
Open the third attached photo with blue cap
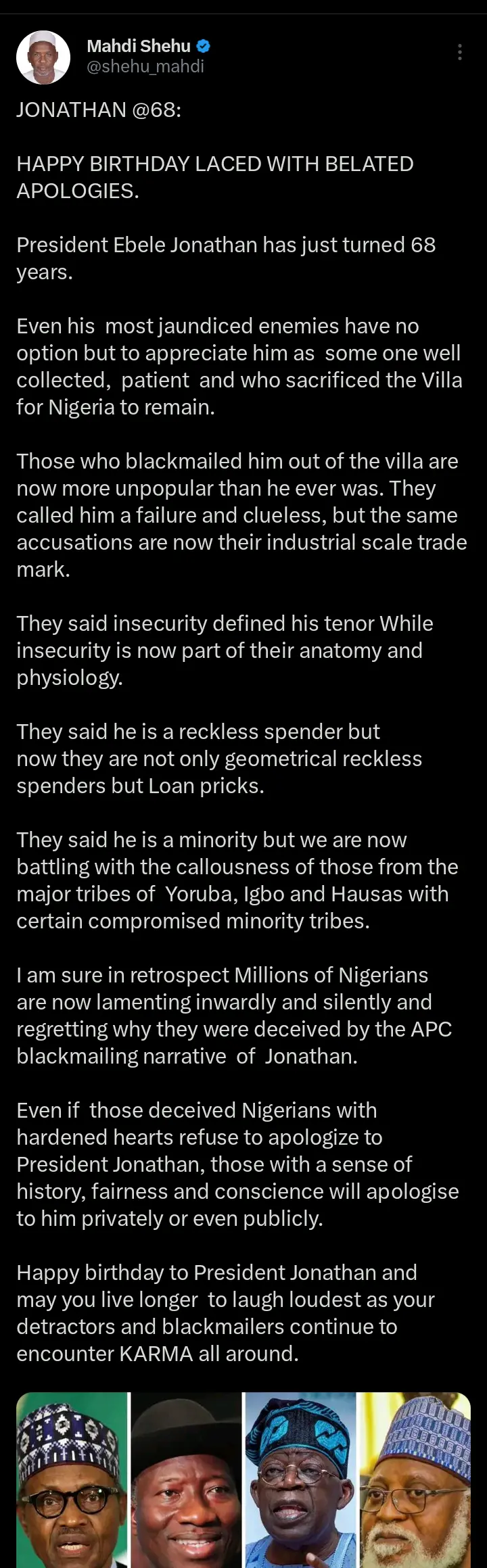coord(300,1481)
